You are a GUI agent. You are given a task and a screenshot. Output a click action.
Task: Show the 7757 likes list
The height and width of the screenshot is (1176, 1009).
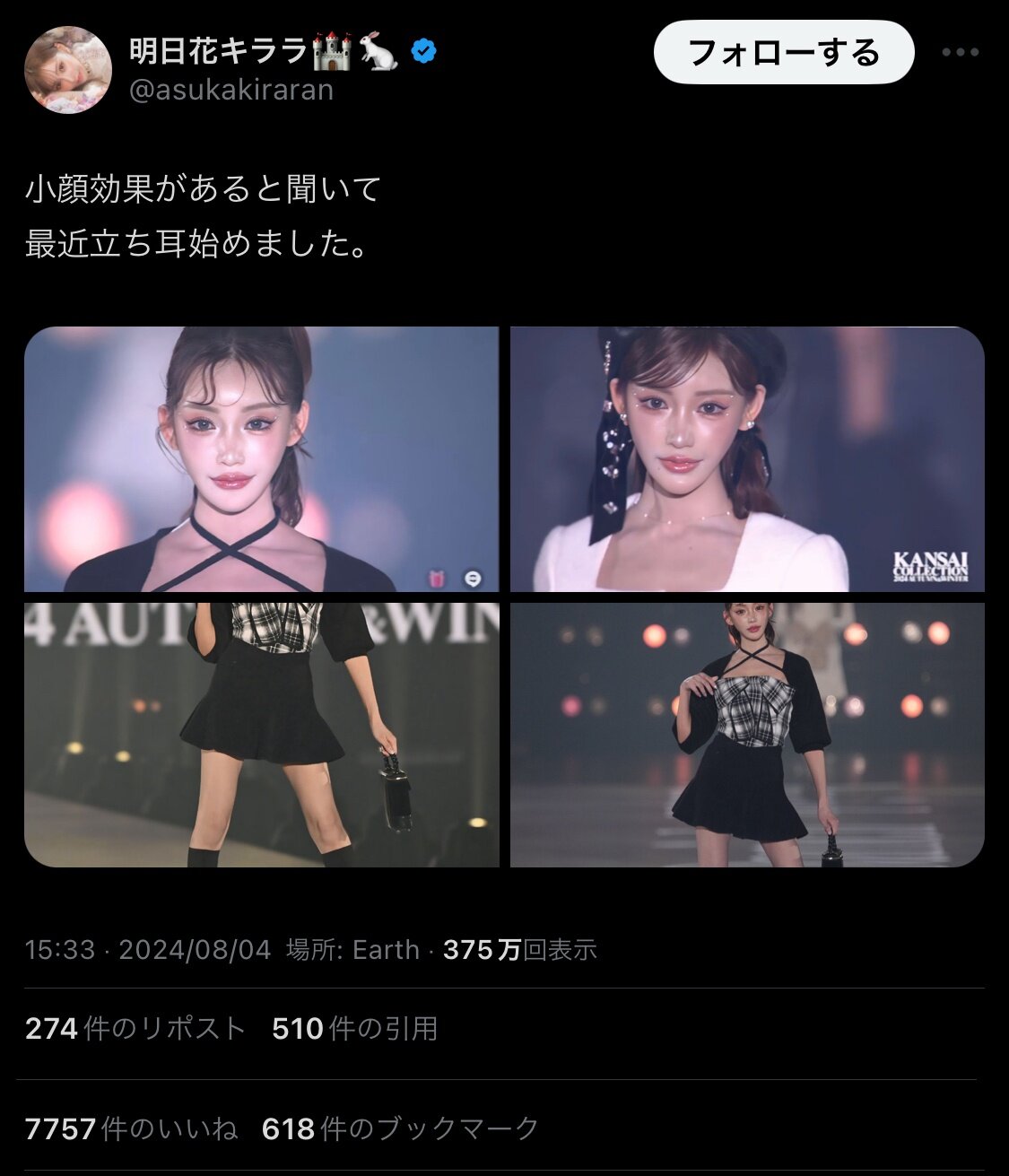pyautogui.click(x=131, y=1128)
